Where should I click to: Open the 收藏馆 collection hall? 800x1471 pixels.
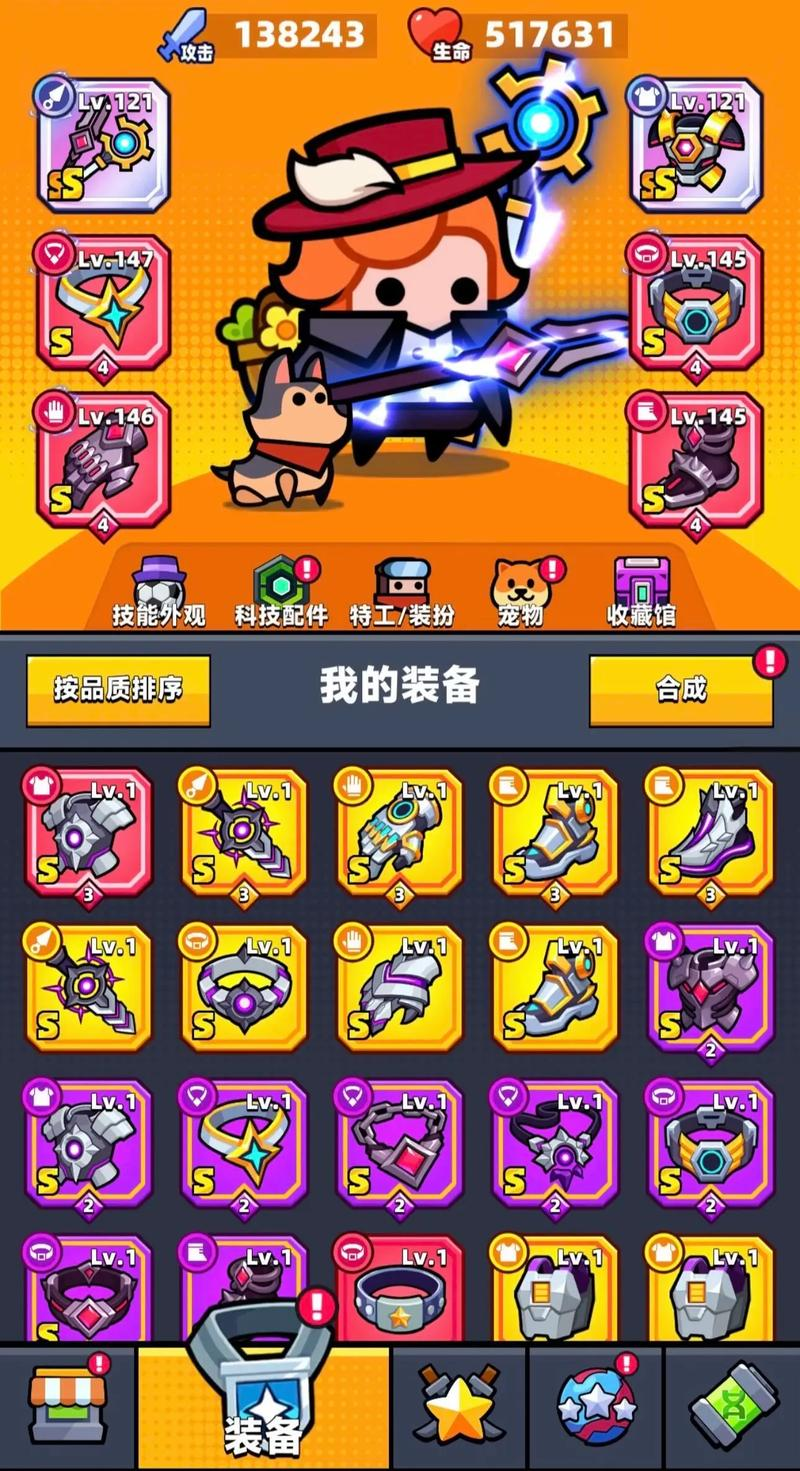click(641, 592)
